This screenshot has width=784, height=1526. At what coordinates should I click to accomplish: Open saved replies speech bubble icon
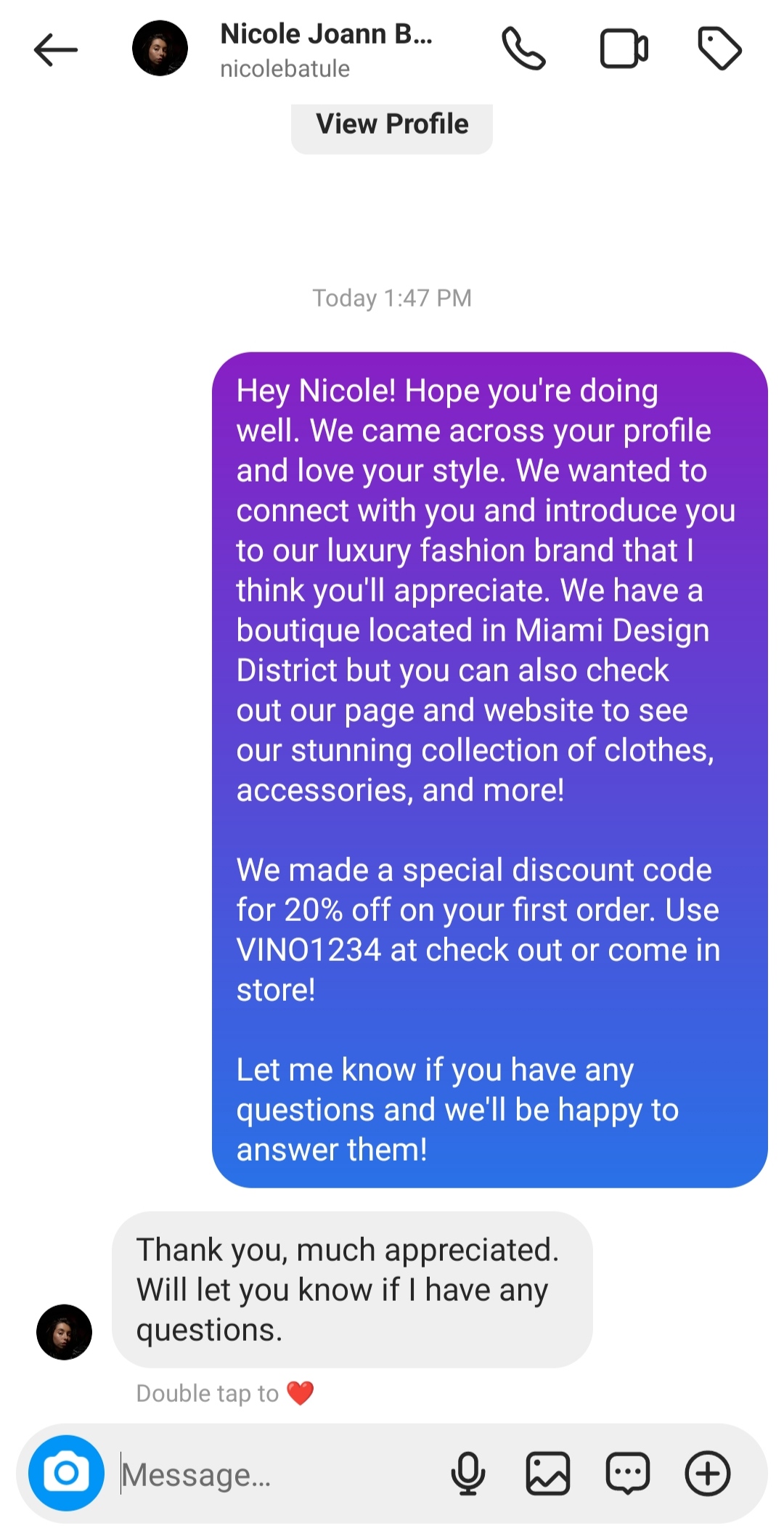coord(628,1473)
